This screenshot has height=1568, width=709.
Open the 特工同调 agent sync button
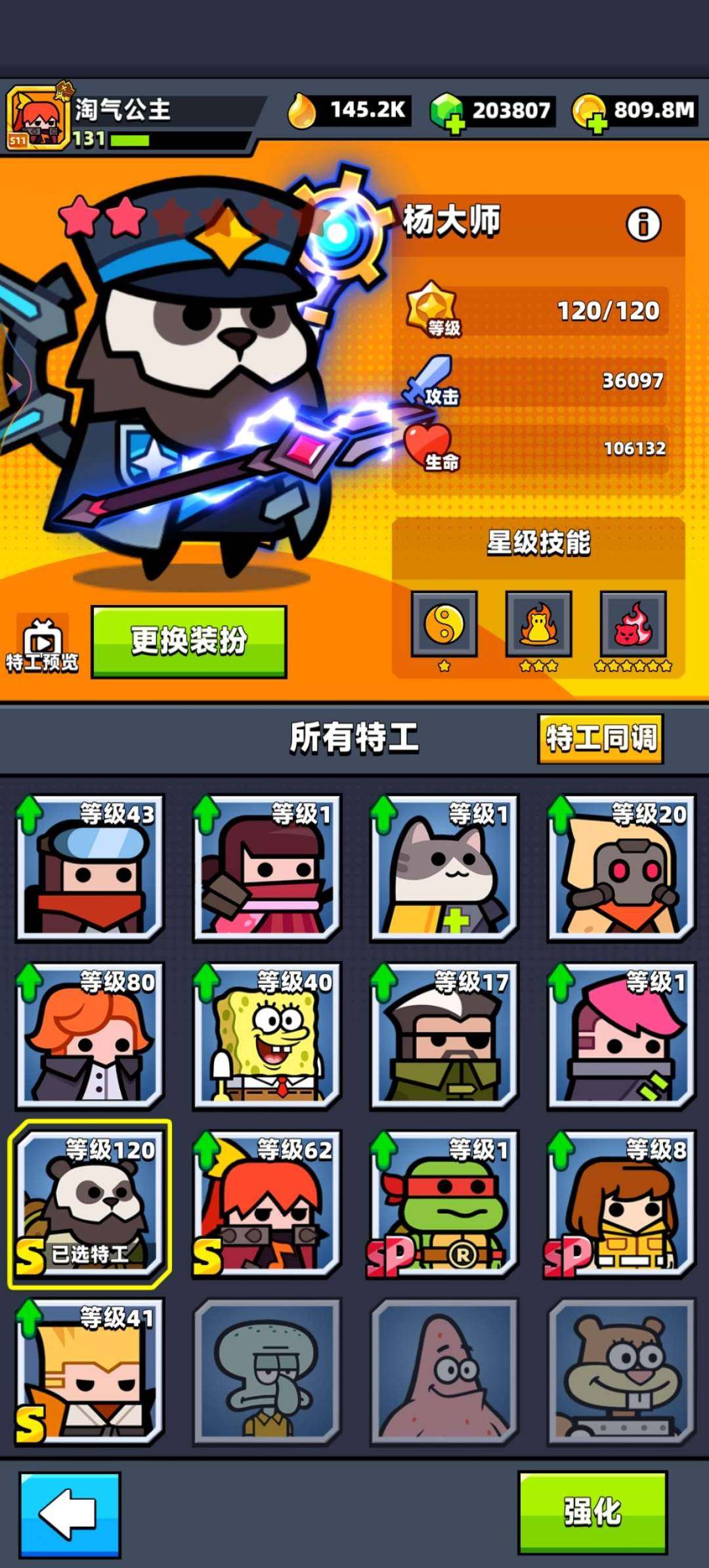(602, 738)
